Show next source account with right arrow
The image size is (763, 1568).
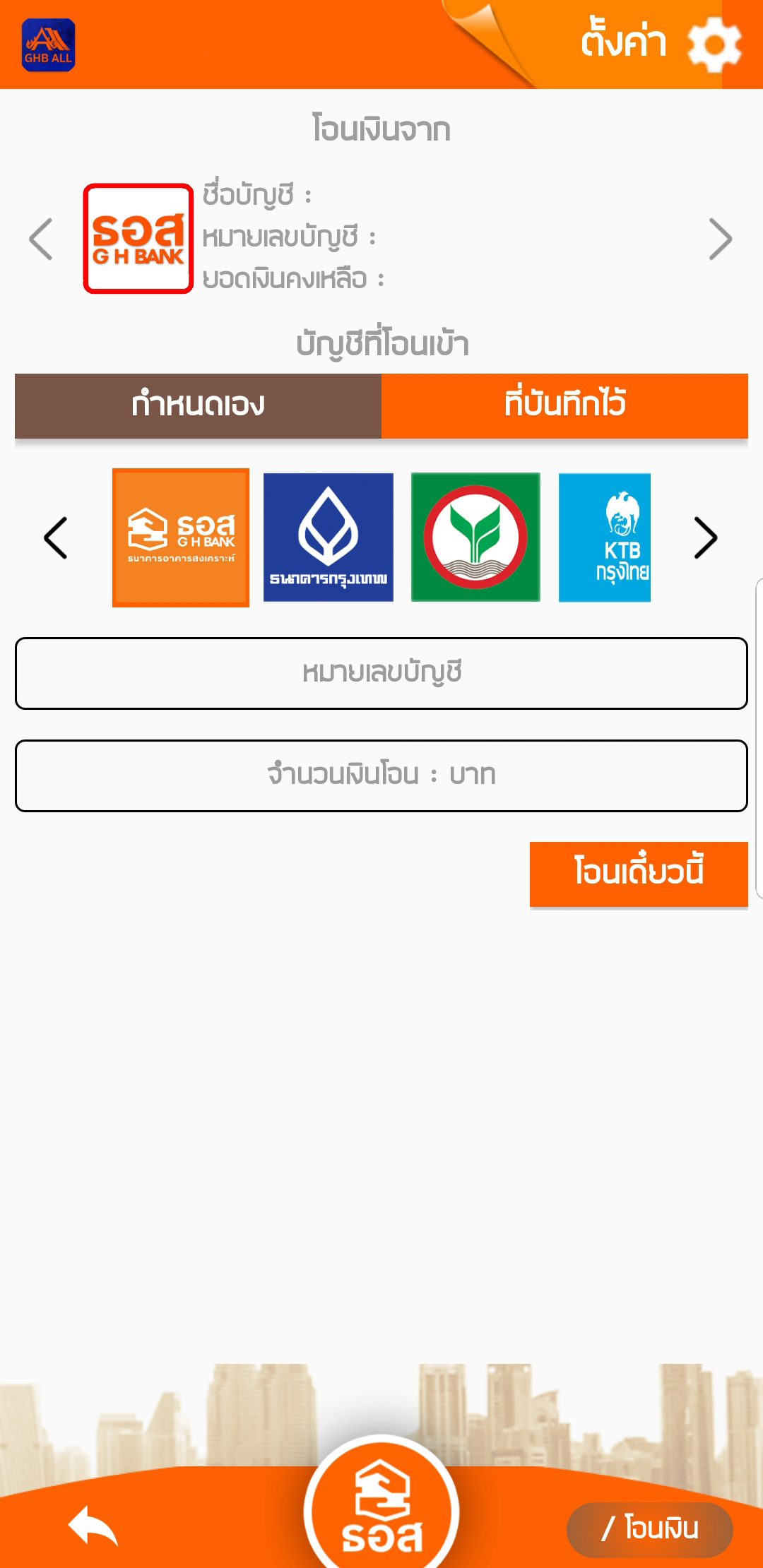tap(720, 239)
